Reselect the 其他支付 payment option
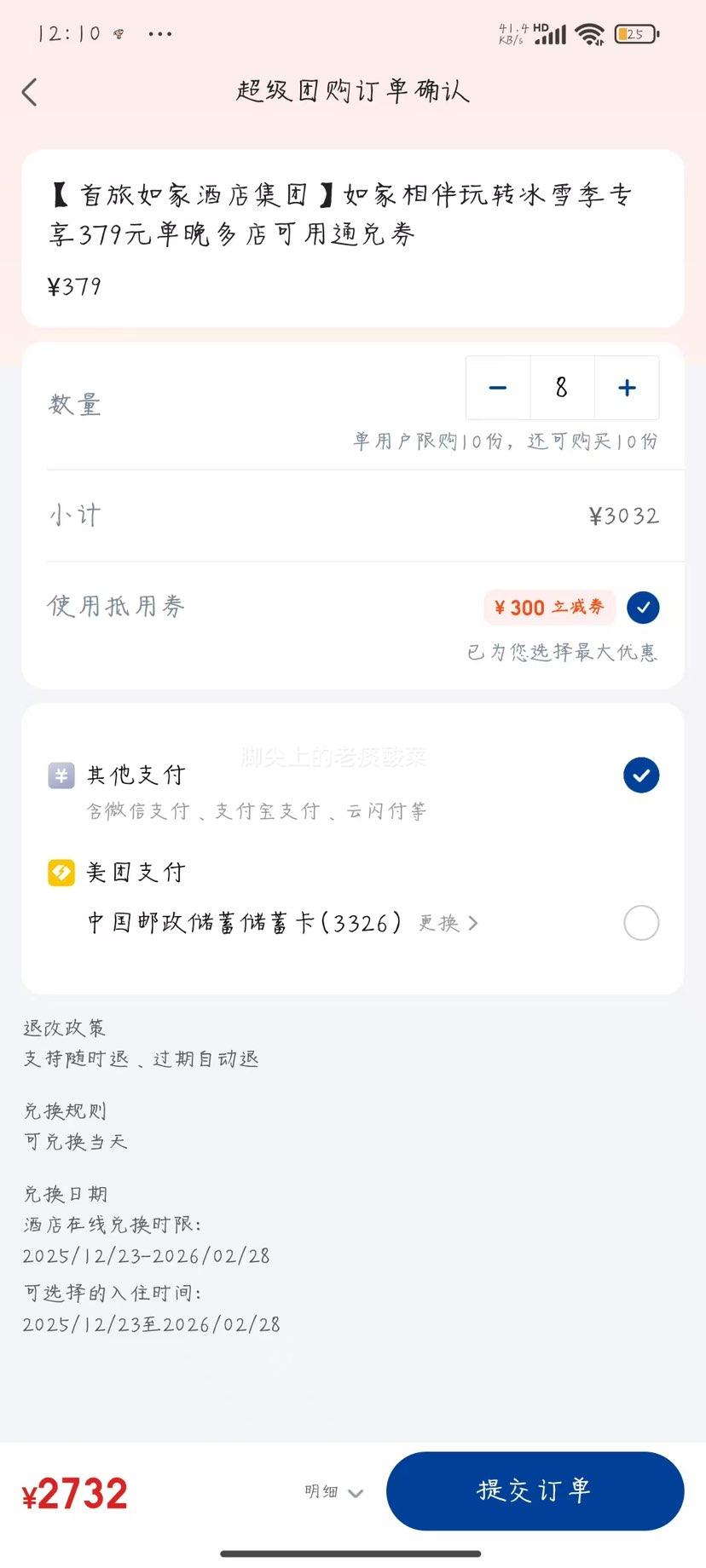 [x=641, y=775]
